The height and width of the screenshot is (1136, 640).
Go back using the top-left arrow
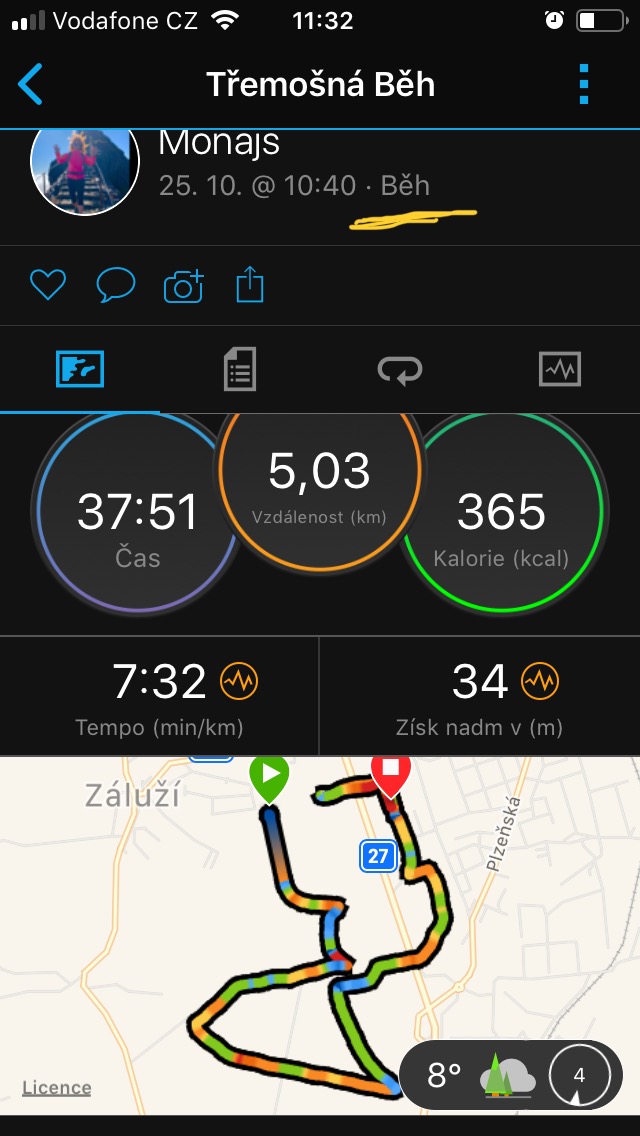[31, 84]
